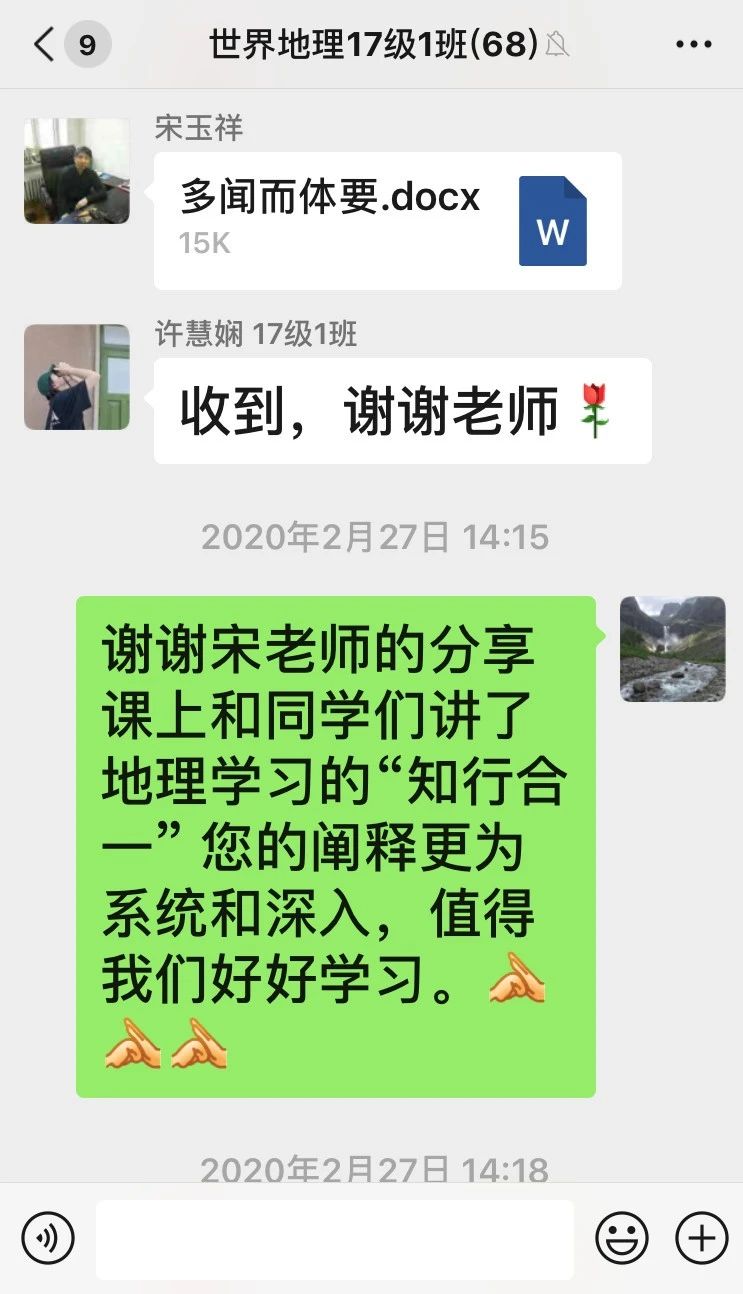Open the plus attachments menu
The image size is (743, 1294).
[x=701, y=1238]
